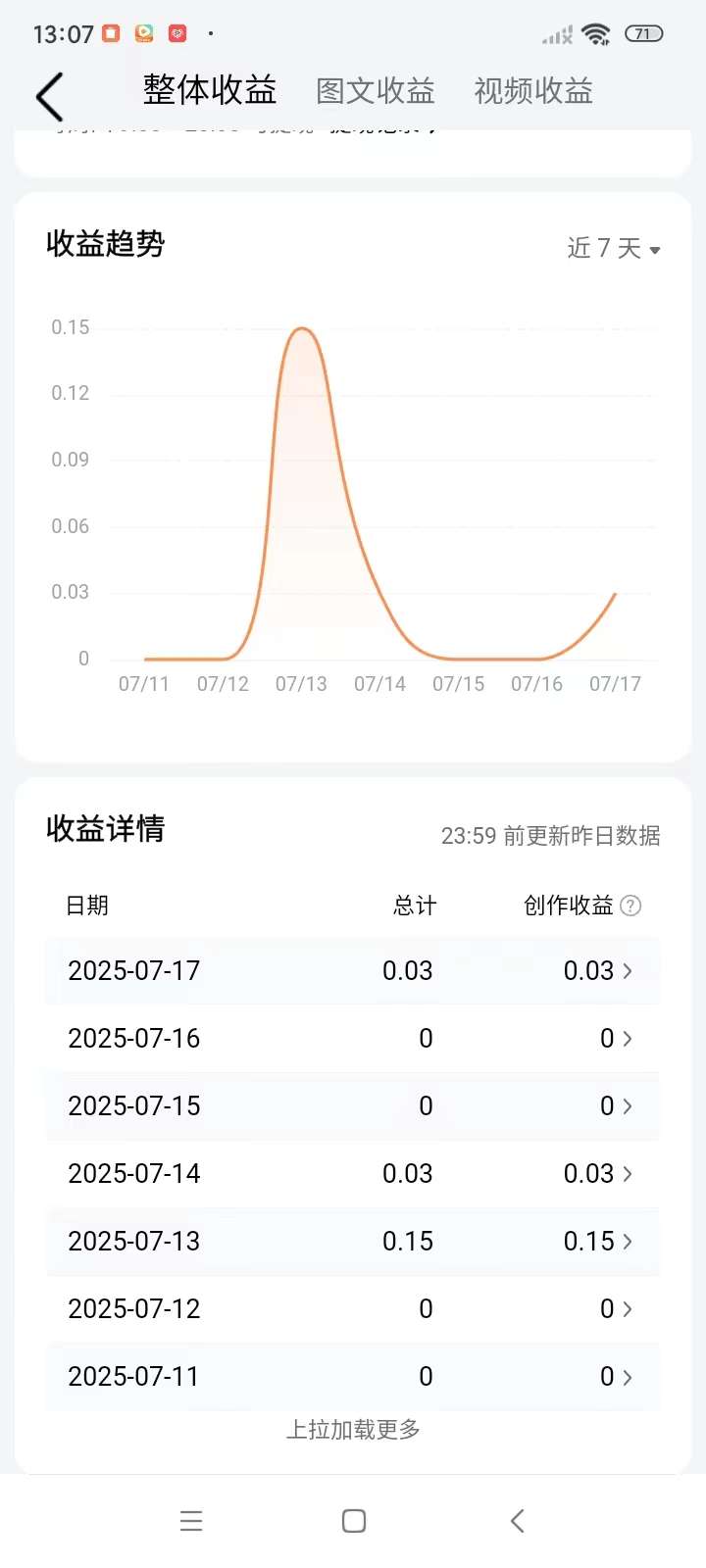Open earnings details for 2025-07-17
Image resolution: width=706 pixels, height=1568 pixels.
(x=353, y=971)
